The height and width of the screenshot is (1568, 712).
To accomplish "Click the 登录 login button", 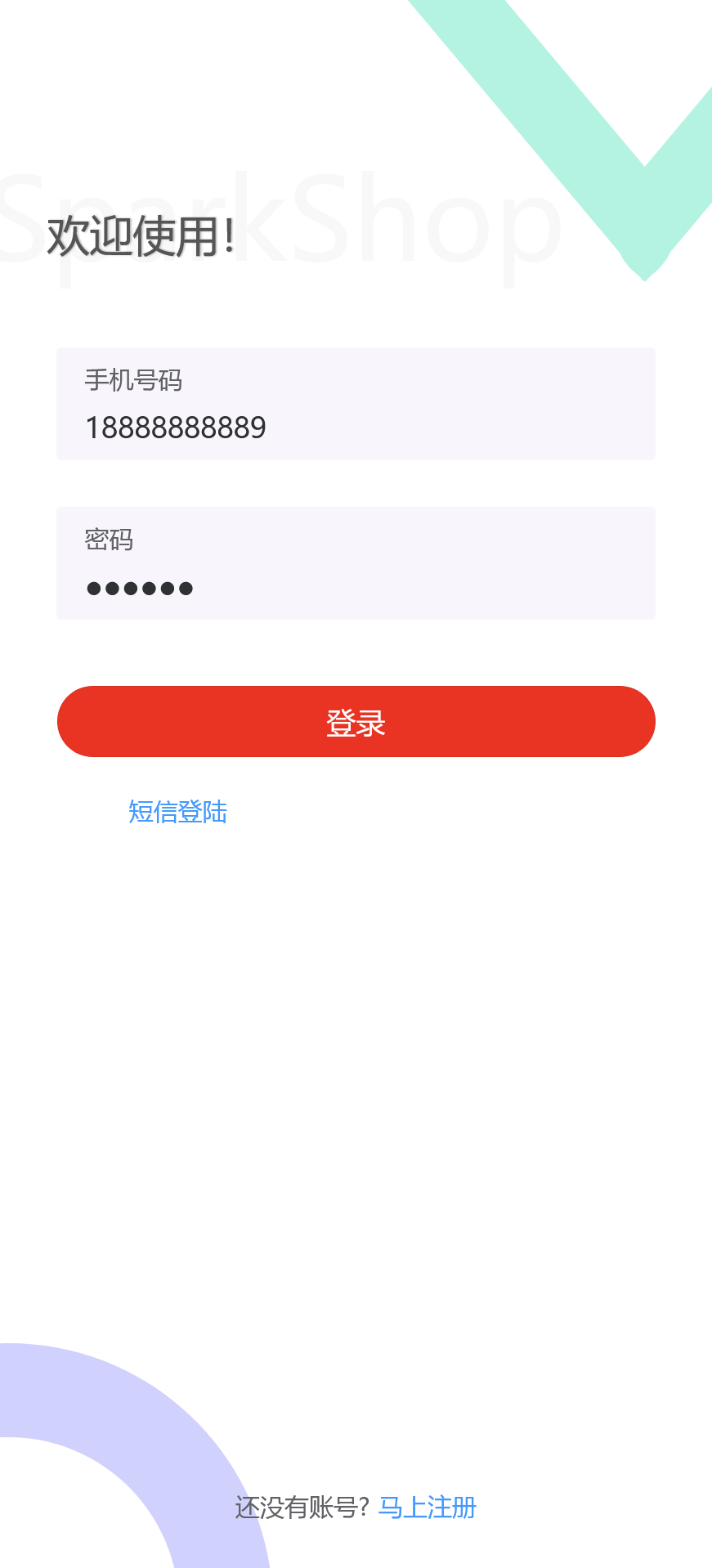I will click(356, 721).
